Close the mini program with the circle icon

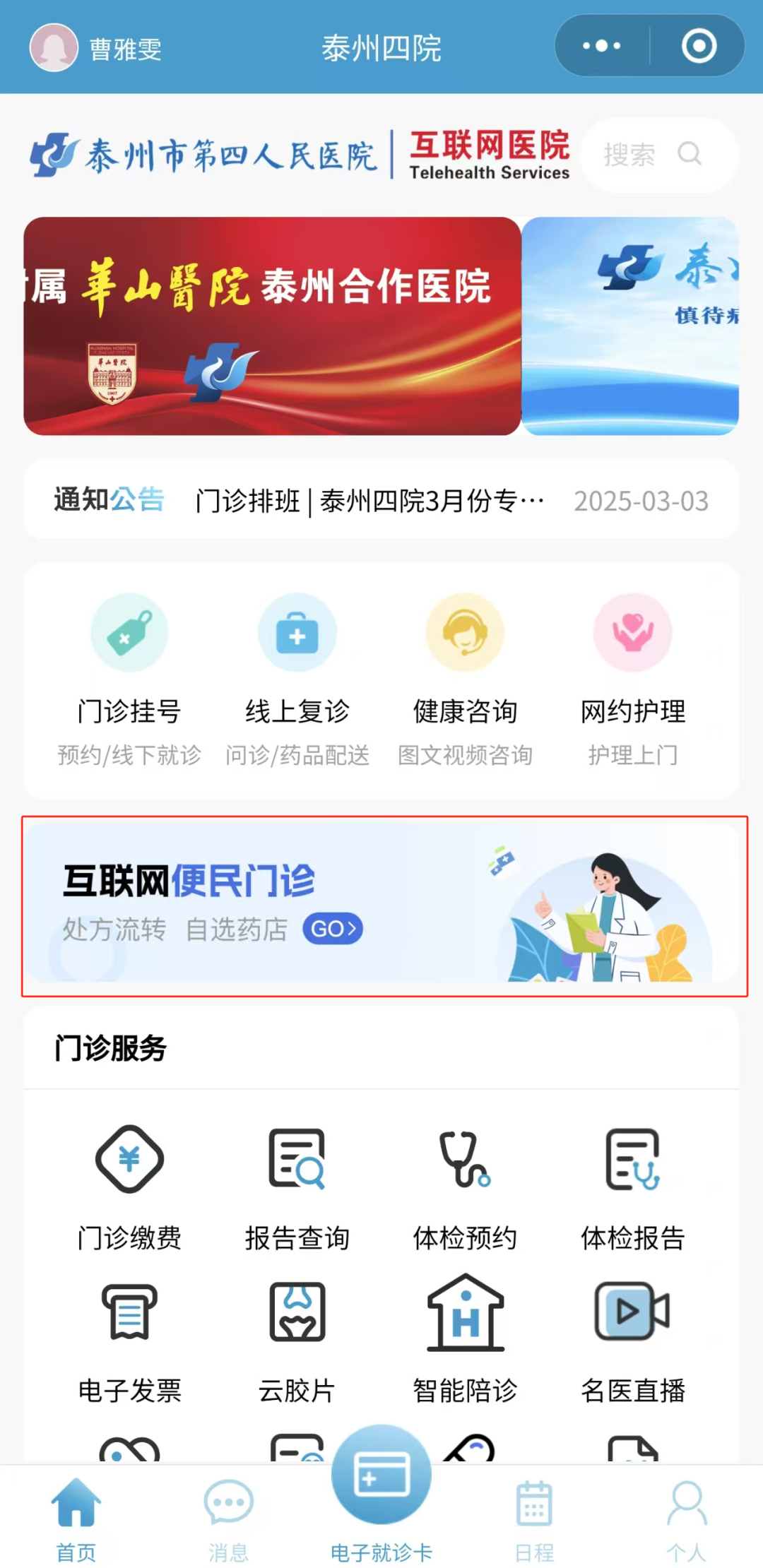(x=699, y=47)
